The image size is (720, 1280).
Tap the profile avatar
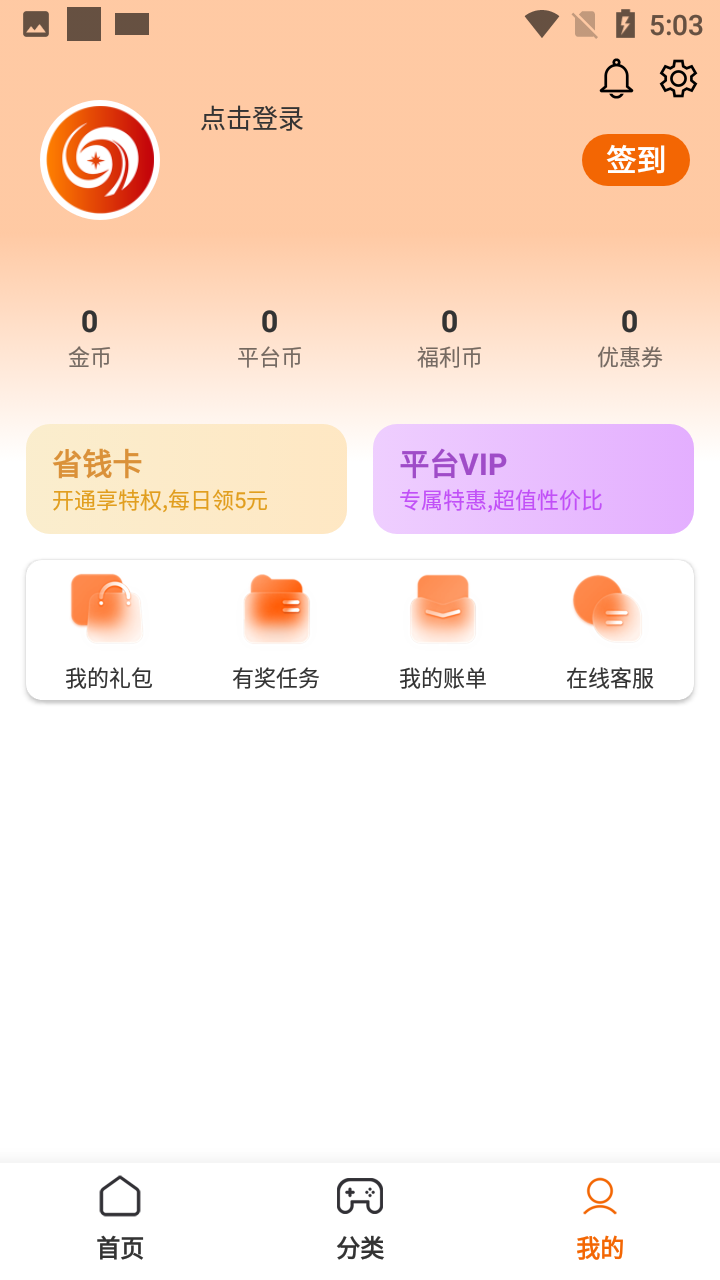[x=100, y=160]
